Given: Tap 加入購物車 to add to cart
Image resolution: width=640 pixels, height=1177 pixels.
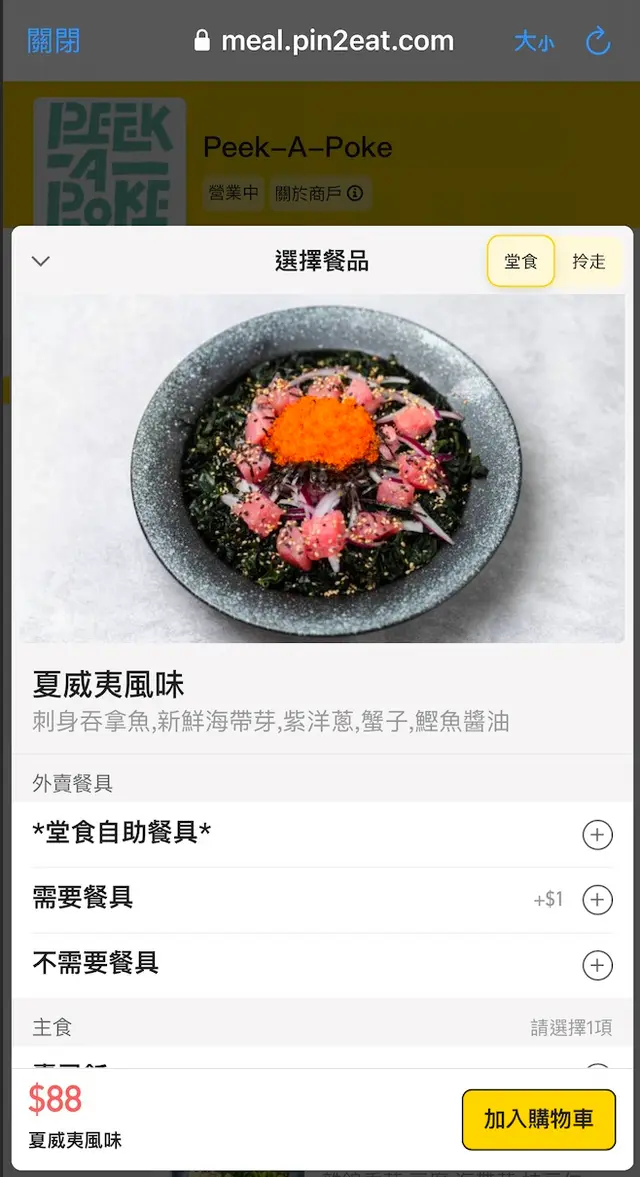Looking at the screenshot, I should click(538, 1119).
